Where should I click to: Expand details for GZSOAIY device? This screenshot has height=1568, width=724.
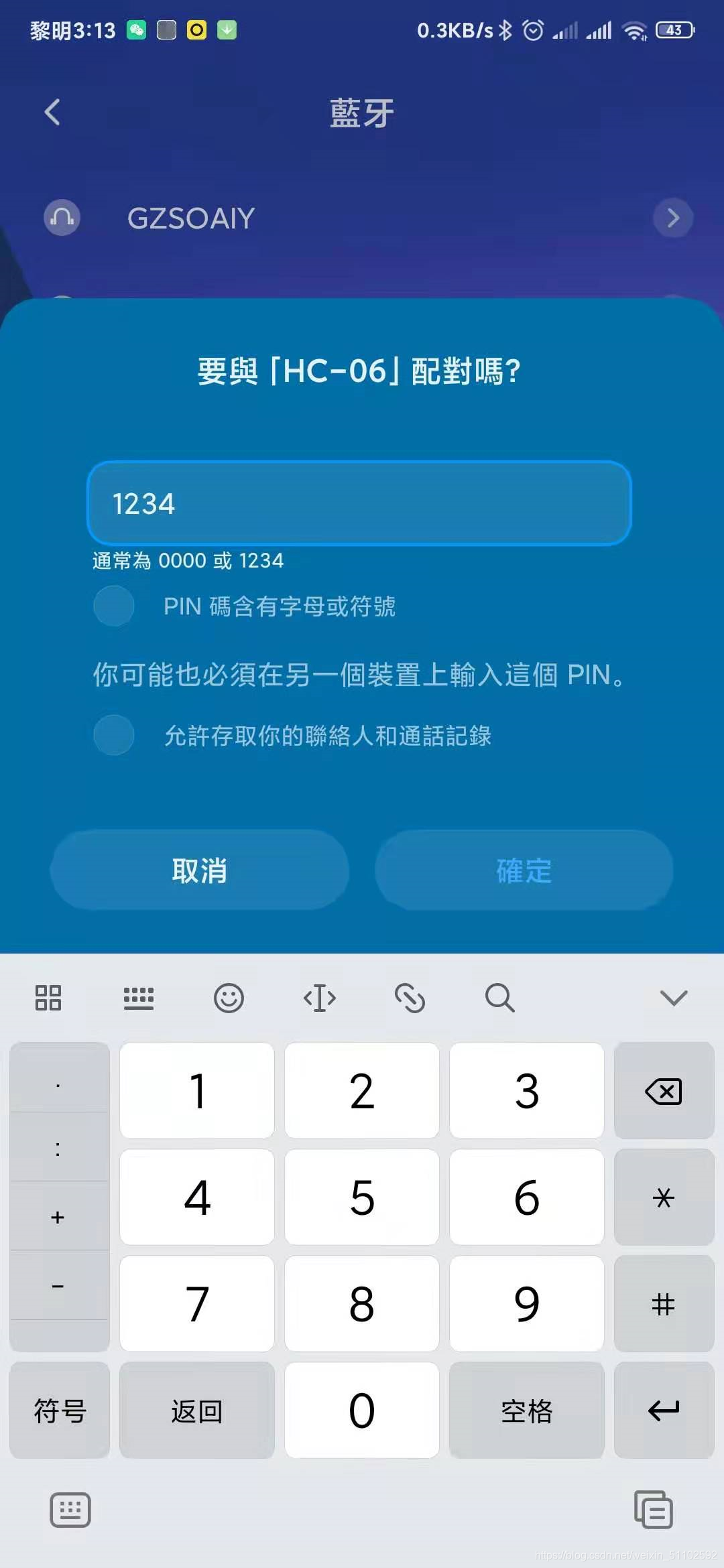point(673,217)
